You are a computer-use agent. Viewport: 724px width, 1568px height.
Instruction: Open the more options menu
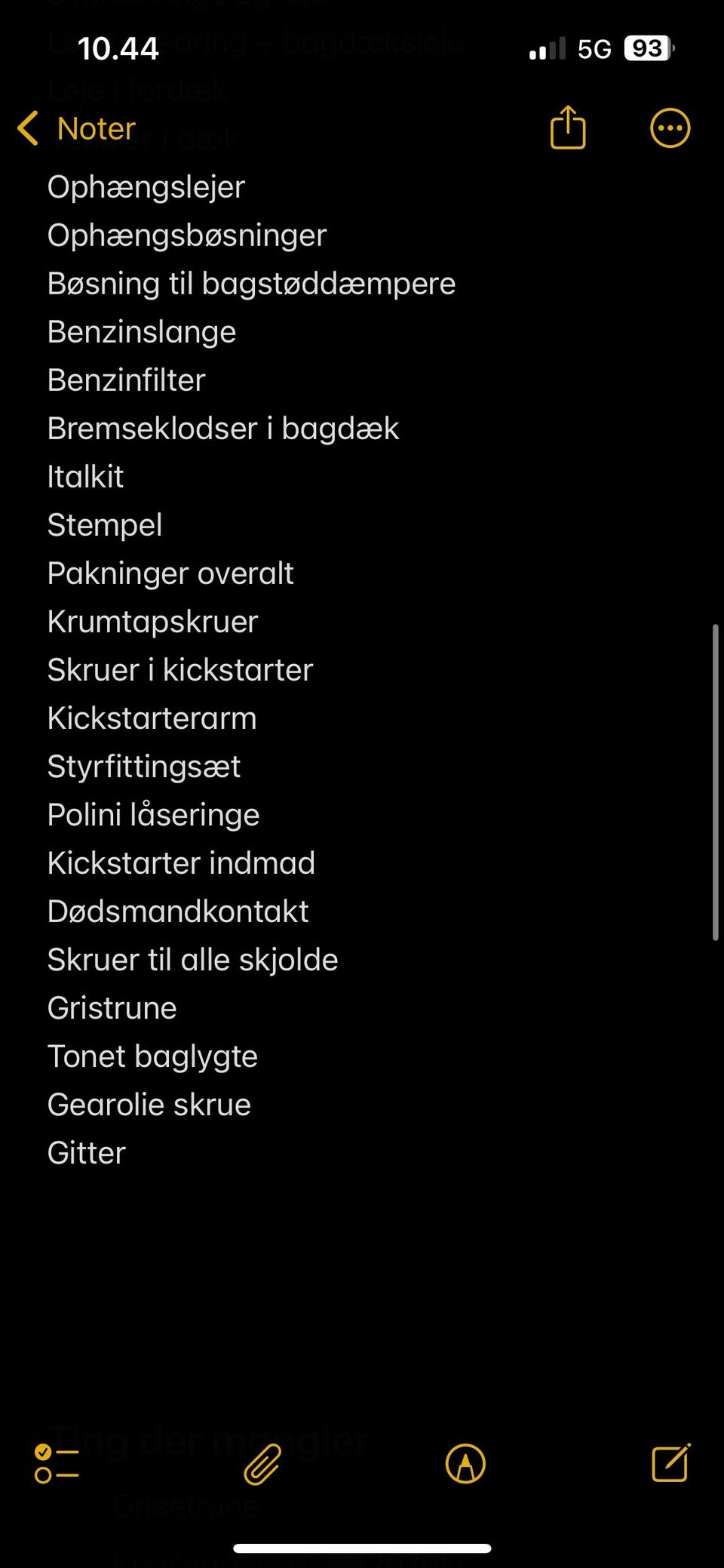(670, 128)
